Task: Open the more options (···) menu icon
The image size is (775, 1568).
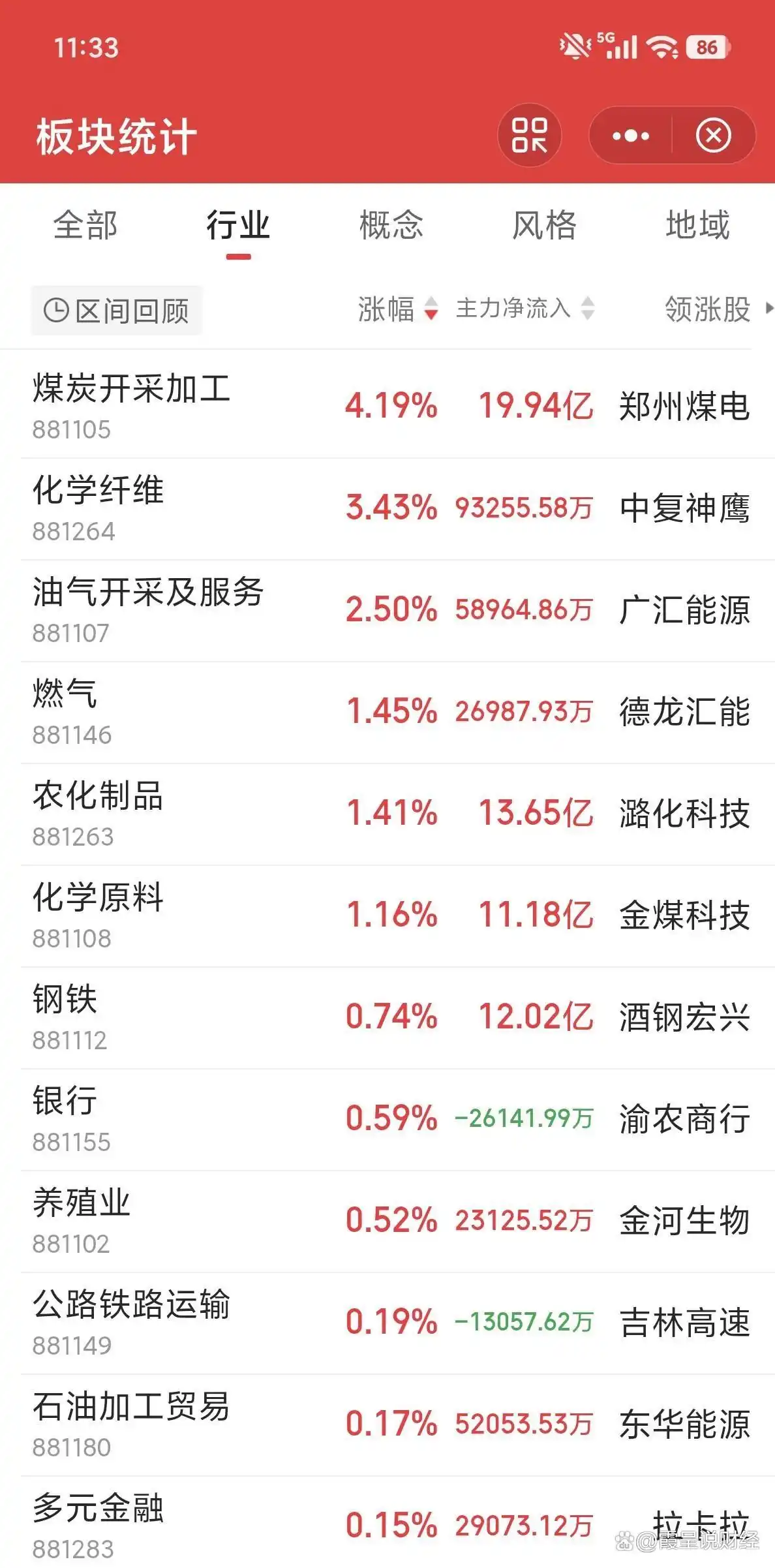Action: pyautogui.click(x=630, y=136)
